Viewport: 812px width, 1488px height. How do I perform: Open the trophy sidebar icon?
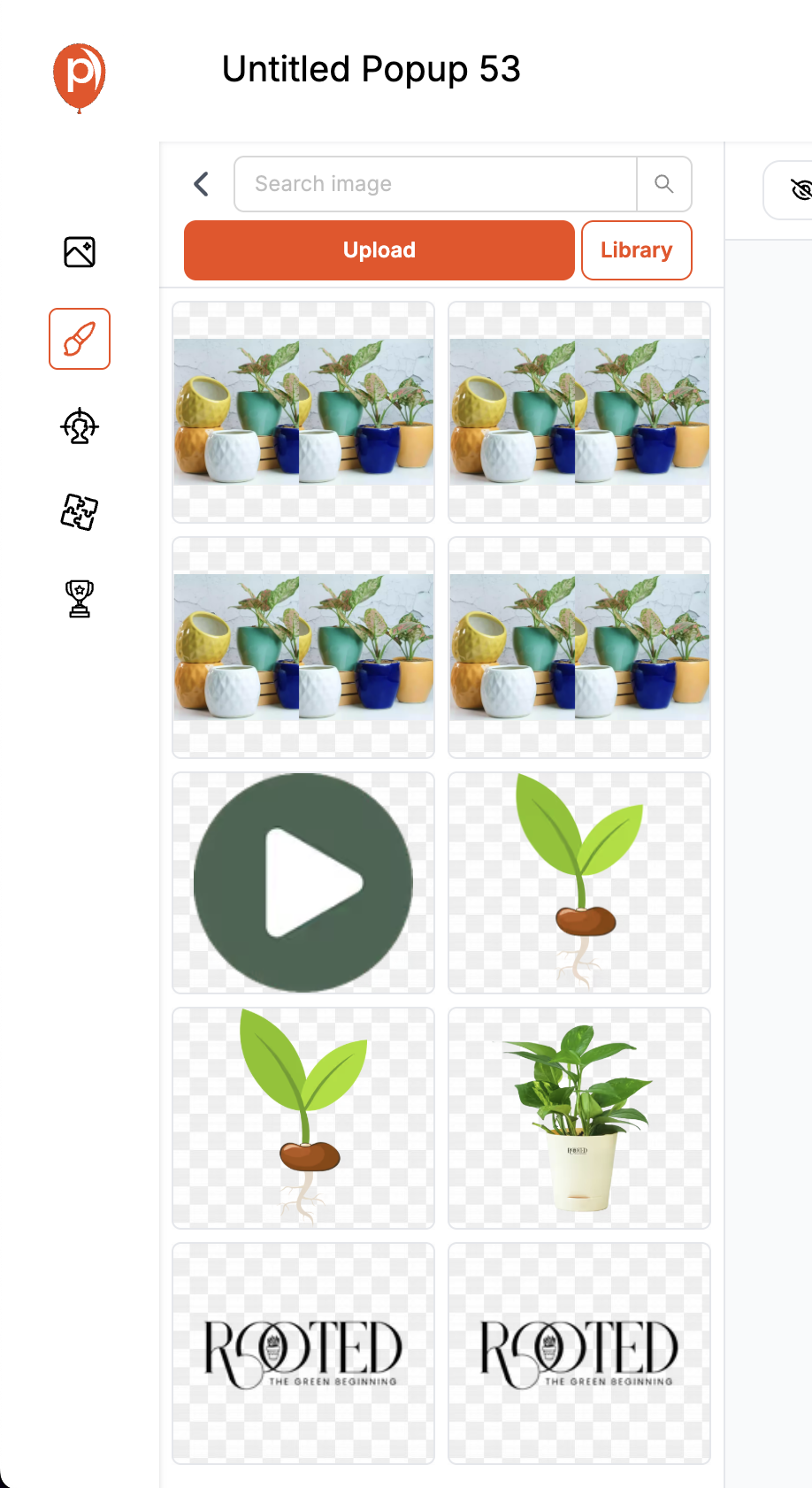(80, 599)
